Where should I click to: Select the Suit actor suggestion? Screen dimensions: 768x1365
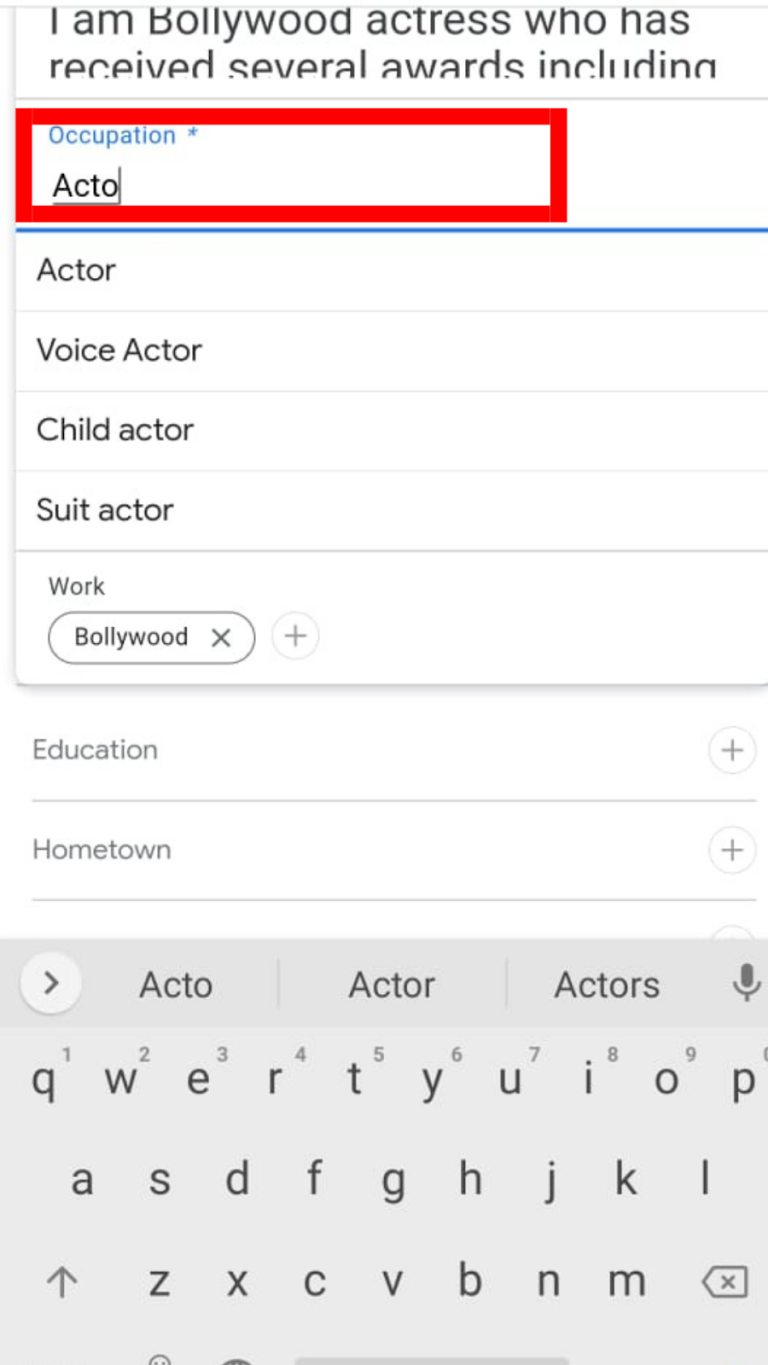click(104, 510)
